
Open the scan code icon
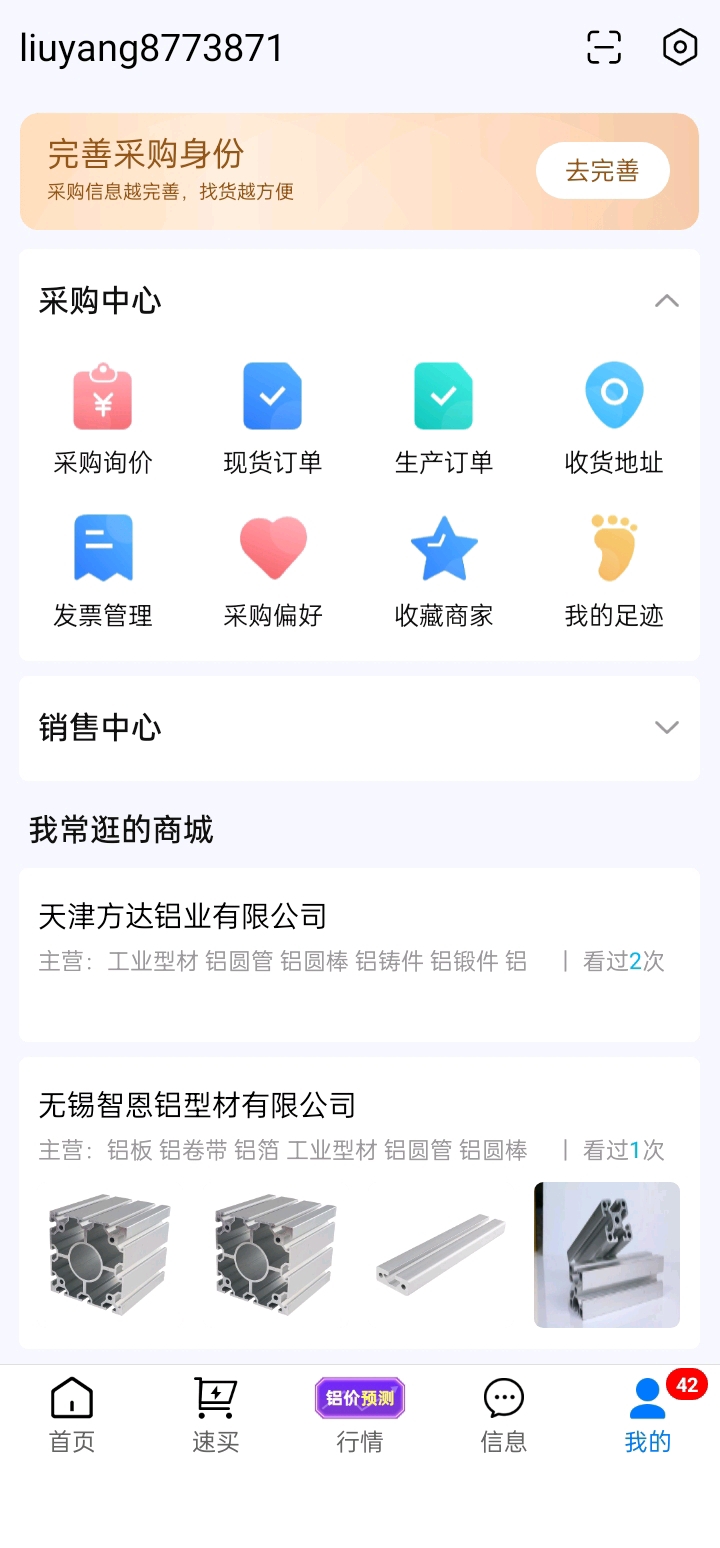pyautogui.click(x=604, y=47)
